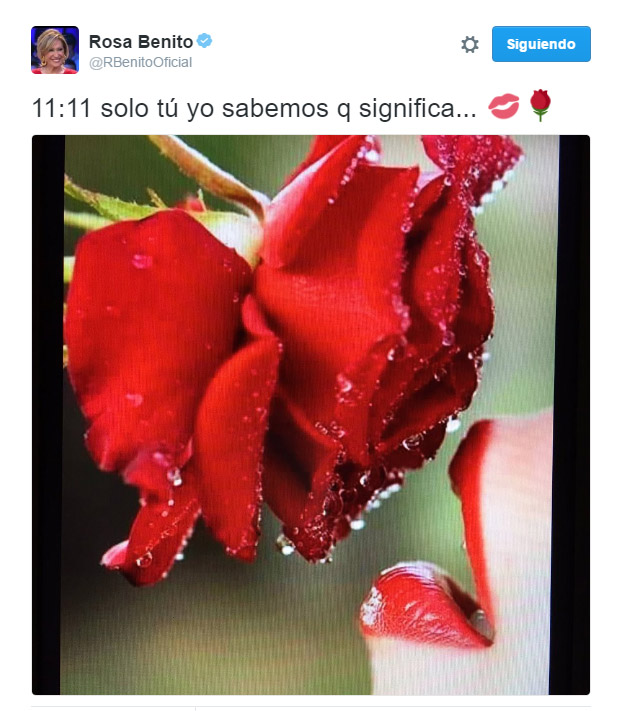Viewport: 618px width, 711px height.
Task: Open the Rosa Benito name link
Action: click(140, 41)
